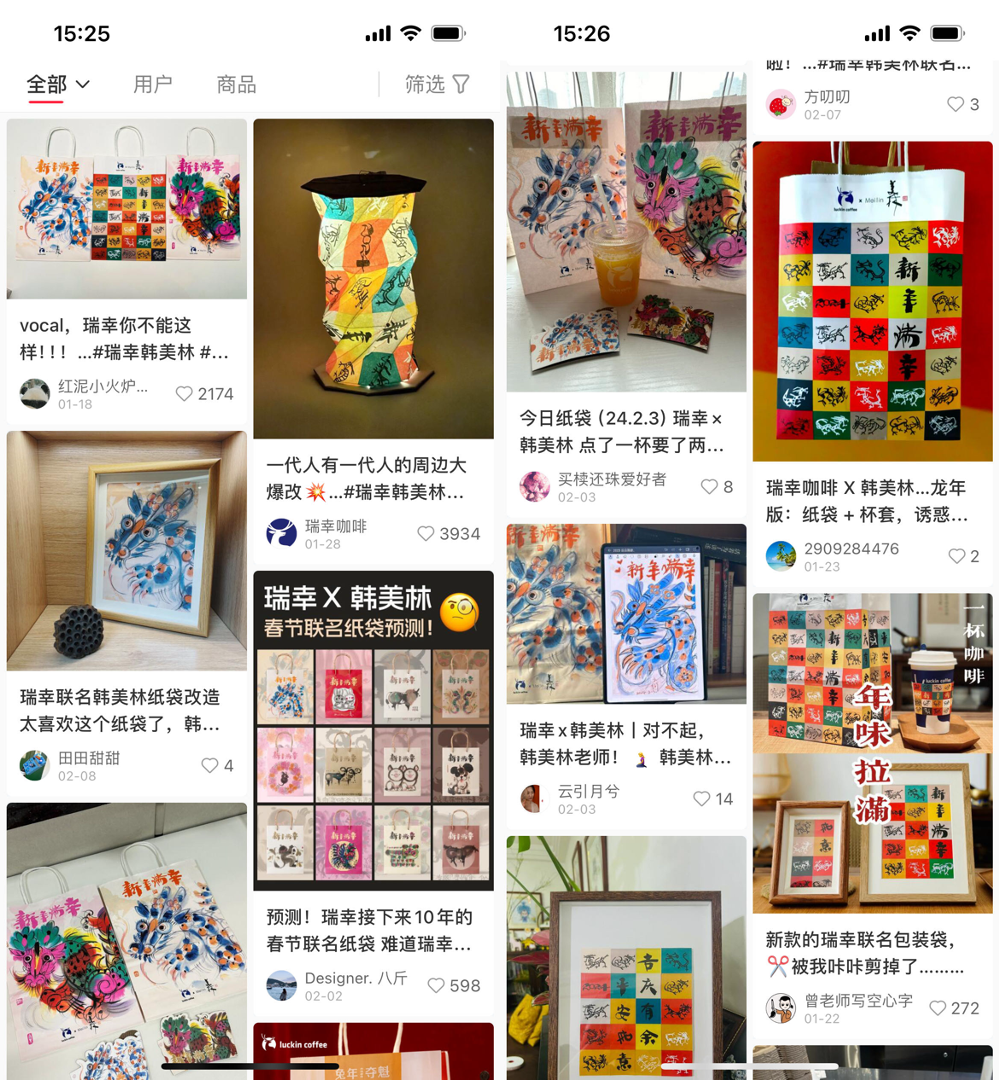Switch to the 商品 tab
The height and width of the screenshot is (1080, 1000).
[x=236, y=85]
